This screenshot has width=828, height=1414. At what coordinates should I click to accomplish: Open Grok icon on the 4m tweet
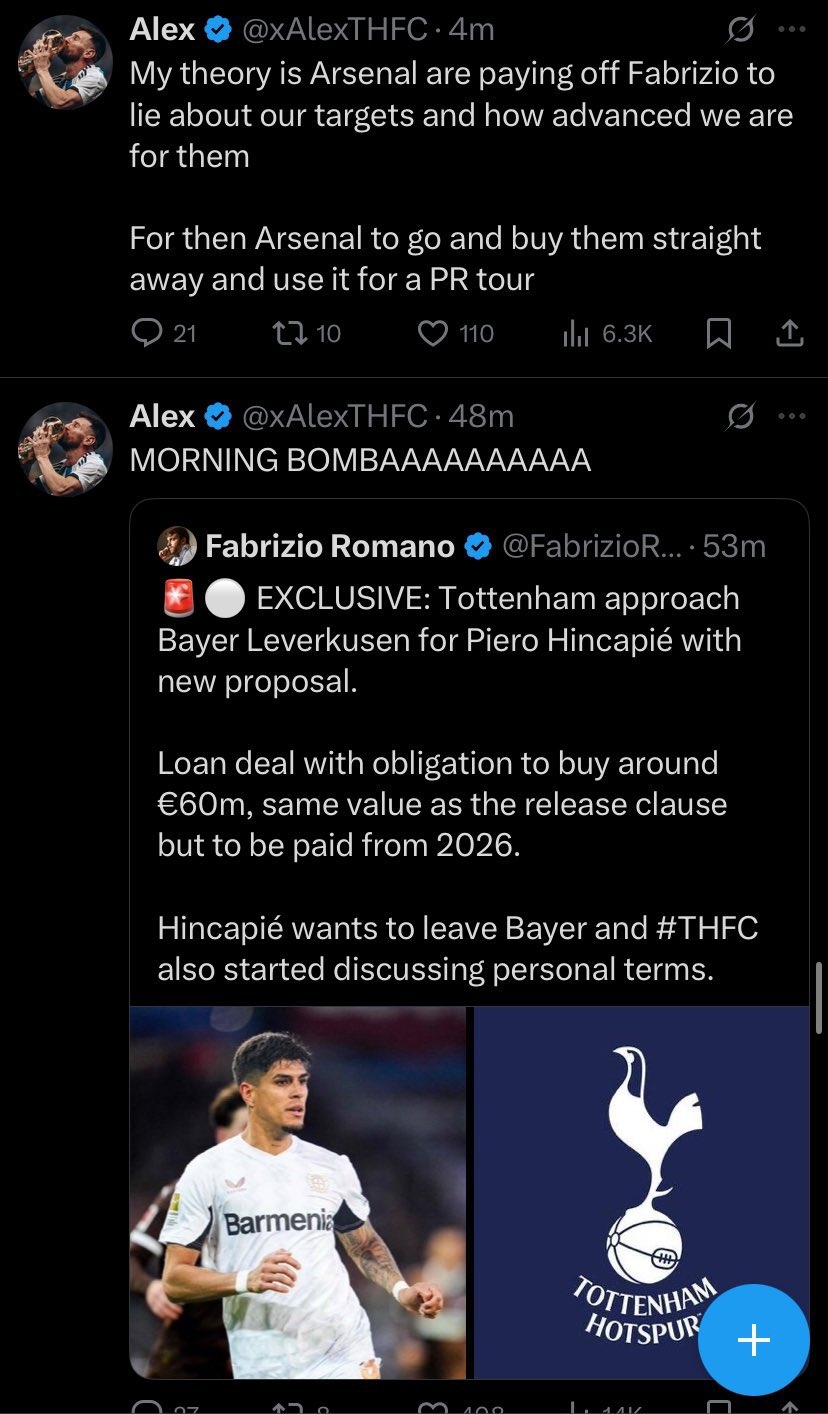[739, 31]
